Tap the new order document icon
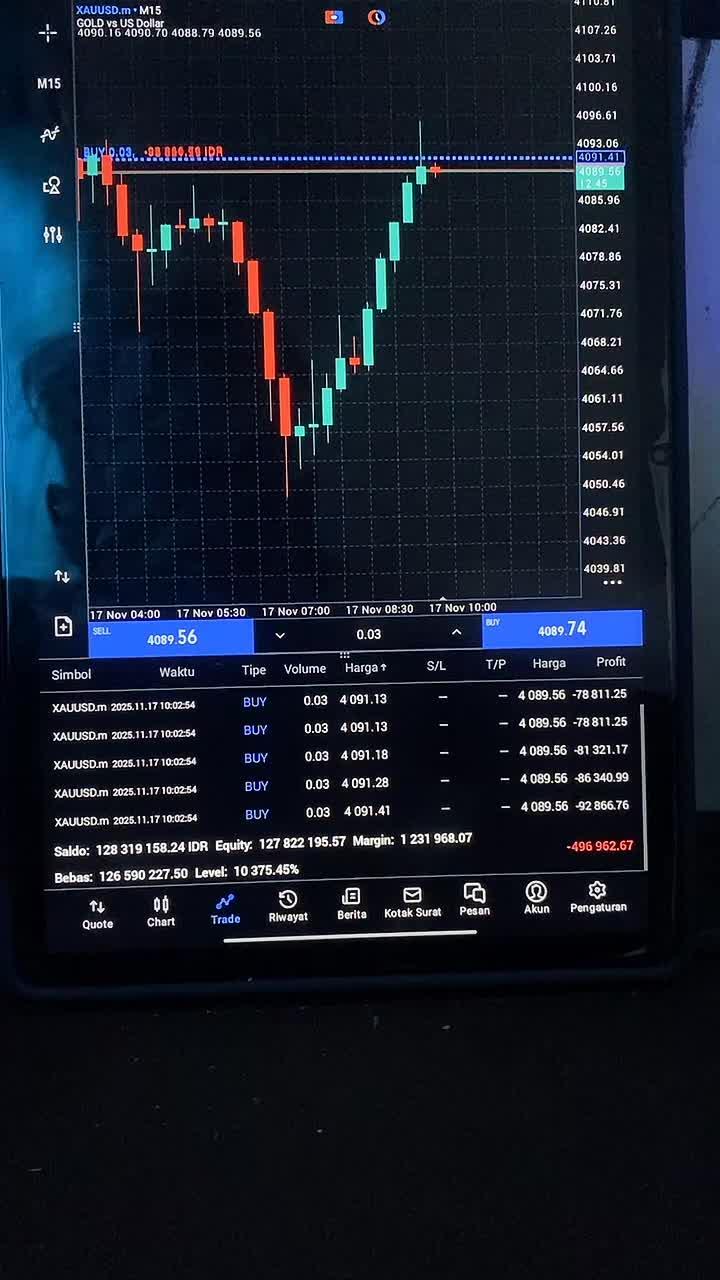 [x=63, y=626]
